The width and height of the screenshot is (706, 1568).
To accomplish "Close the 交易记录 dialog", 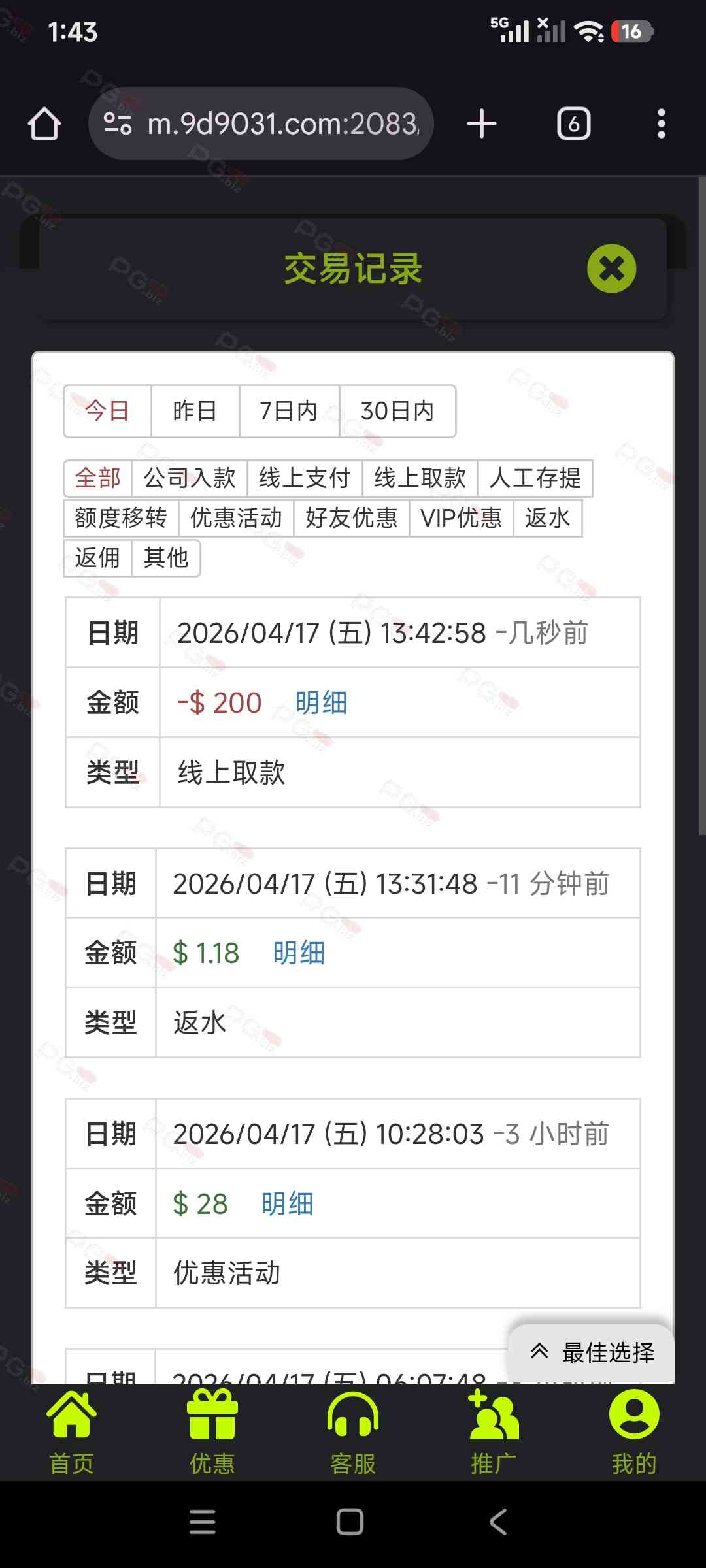I will (x=611, y=269).
